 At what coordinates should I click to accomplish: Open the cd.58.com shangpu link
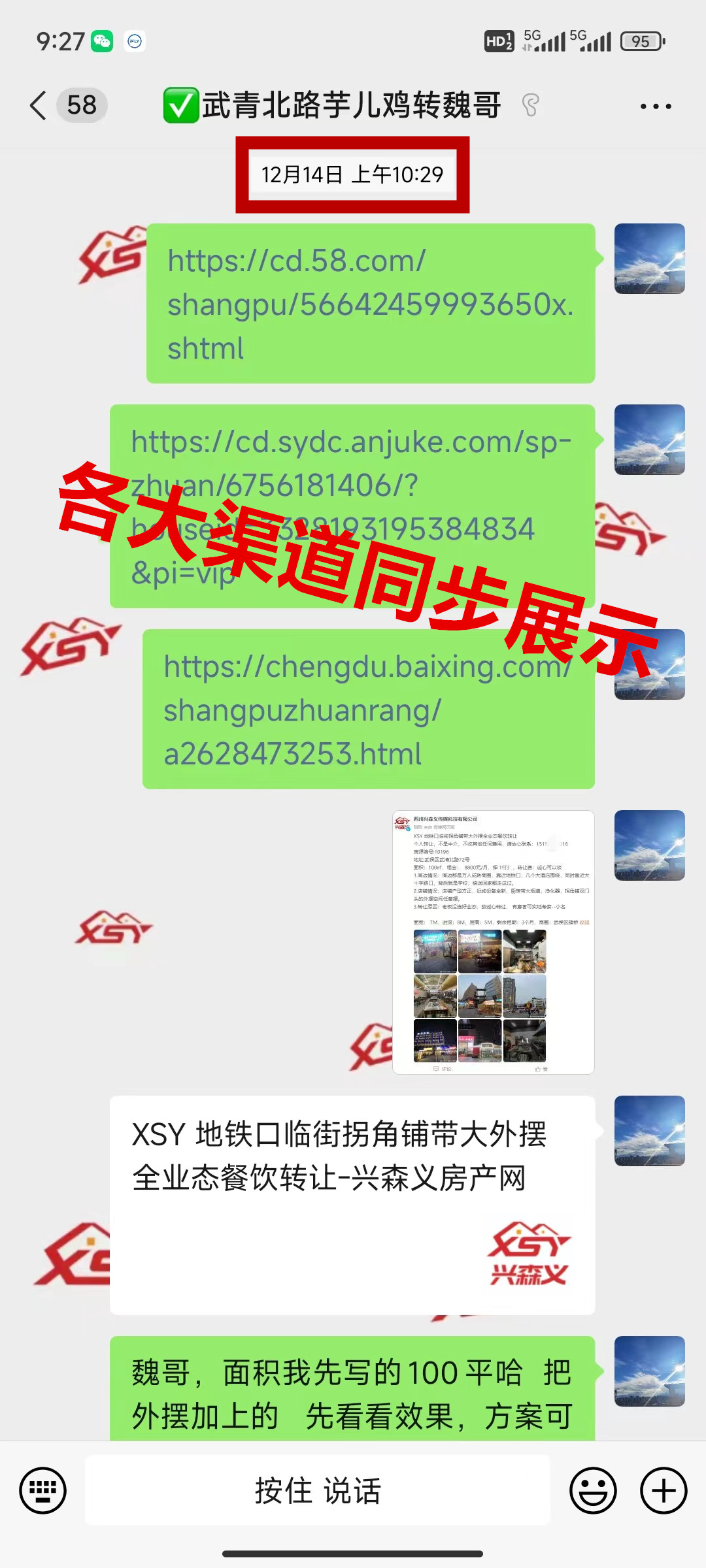(x=370, y=304)
